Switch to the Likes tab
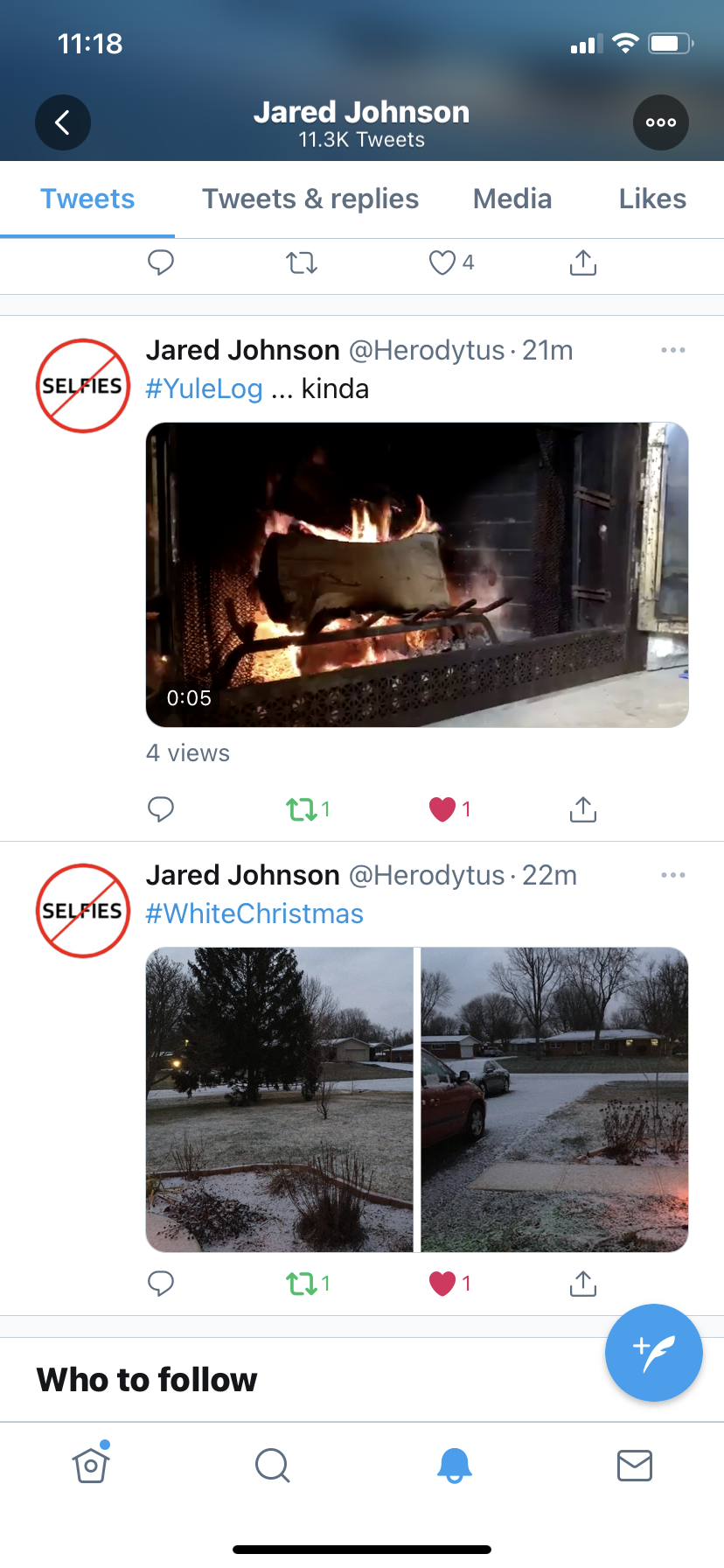The width and height of the screenshot is (724, 1568). [652, 199]
